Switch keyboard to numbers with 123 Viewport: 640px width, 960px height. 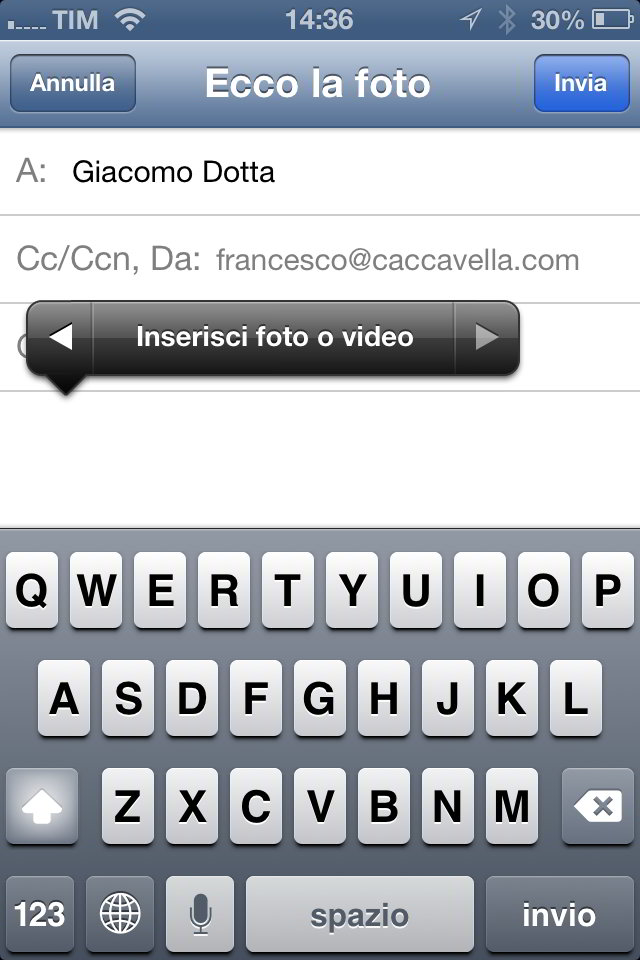(x=40, y=914)
